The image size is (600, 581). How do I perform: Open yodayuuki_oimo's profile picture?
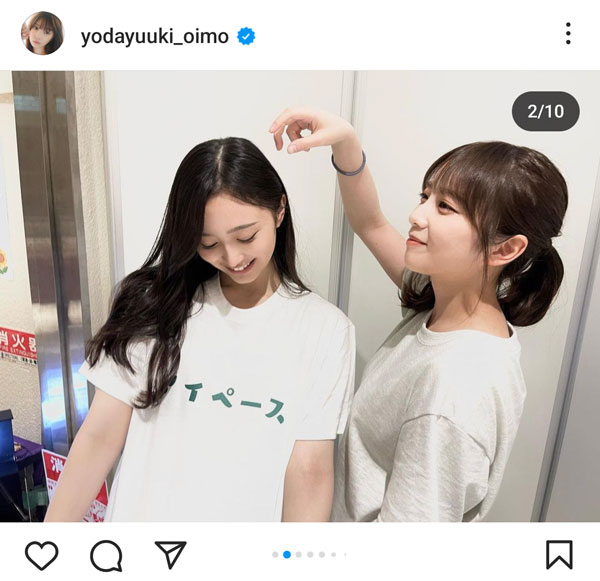43,35
